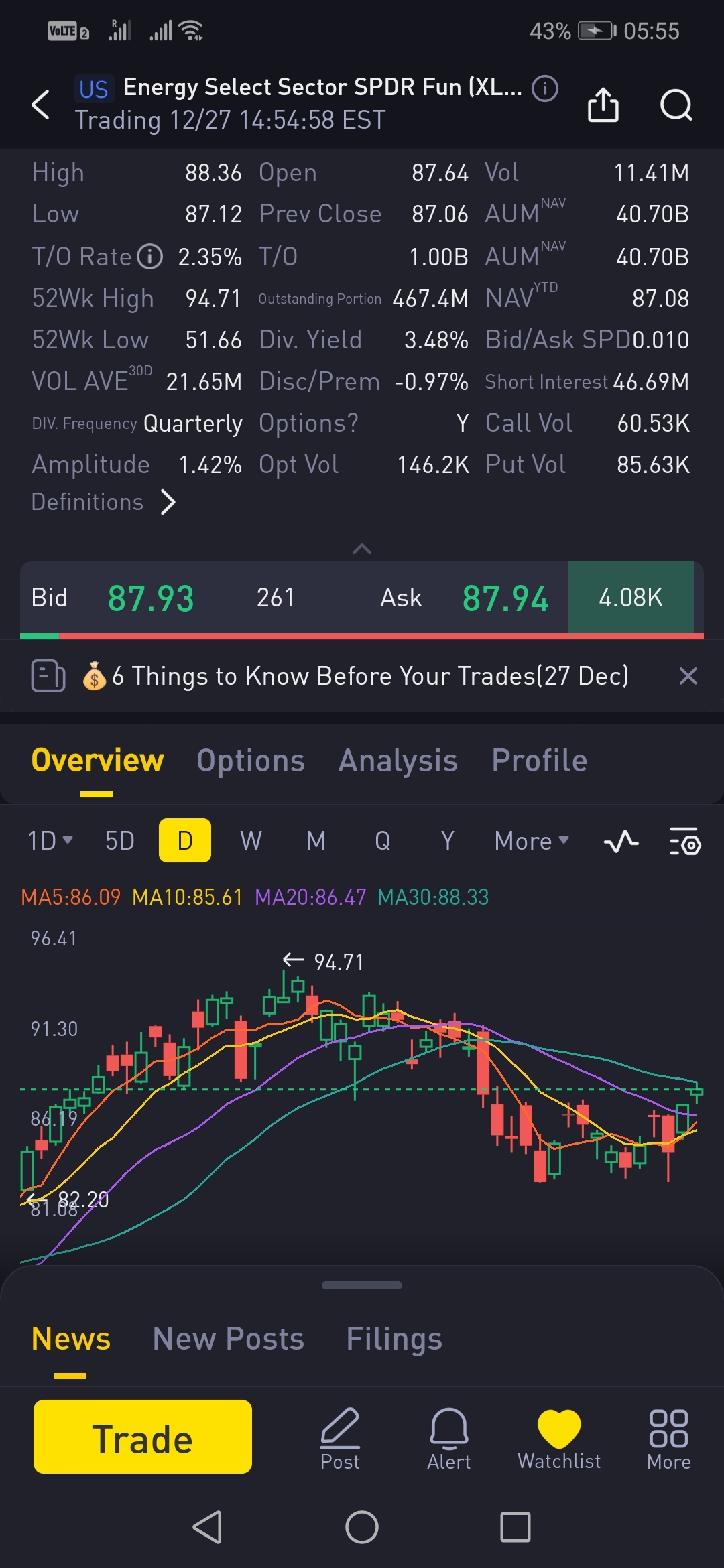
Task: Select the weekly W chart interval
Action: coord(251,840)
